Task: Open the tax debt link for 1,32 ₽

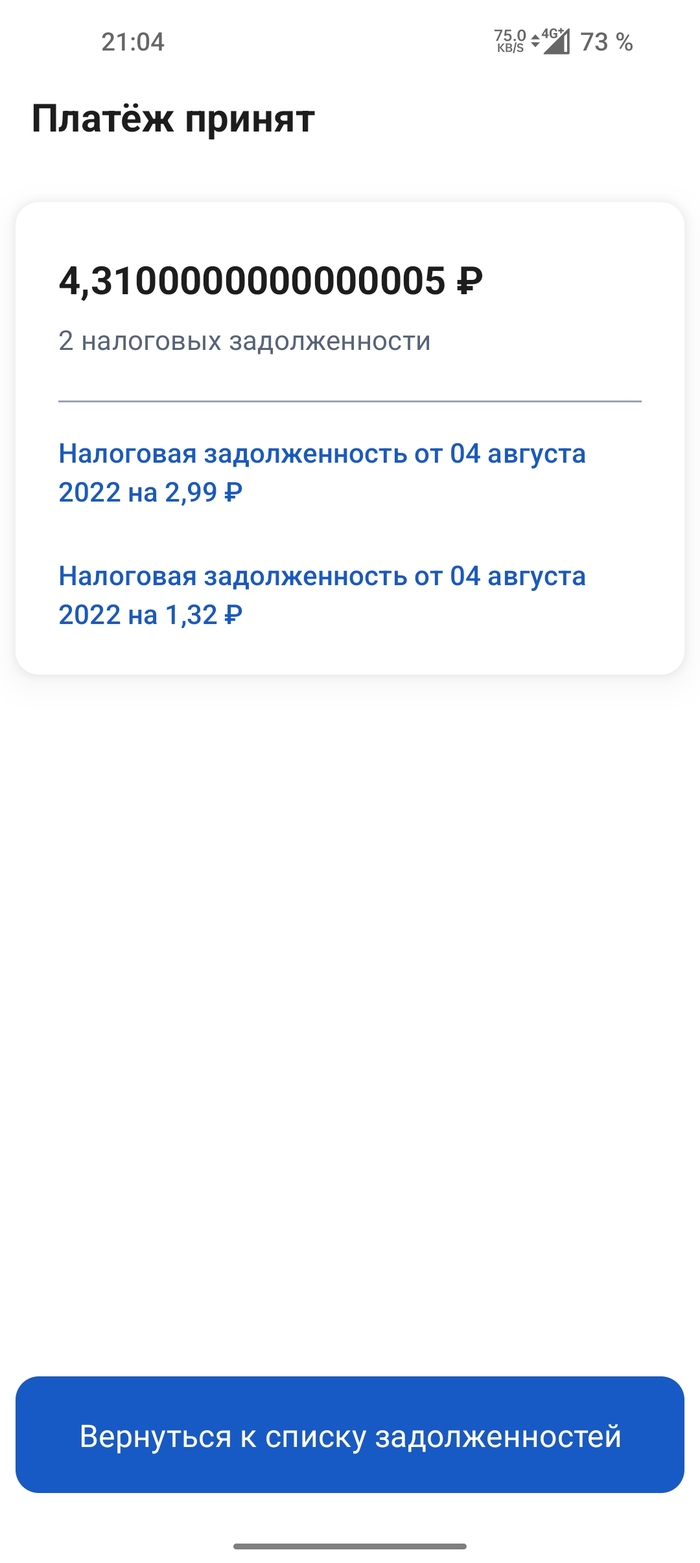Action: pyautogui.click(x=321, y=595)
